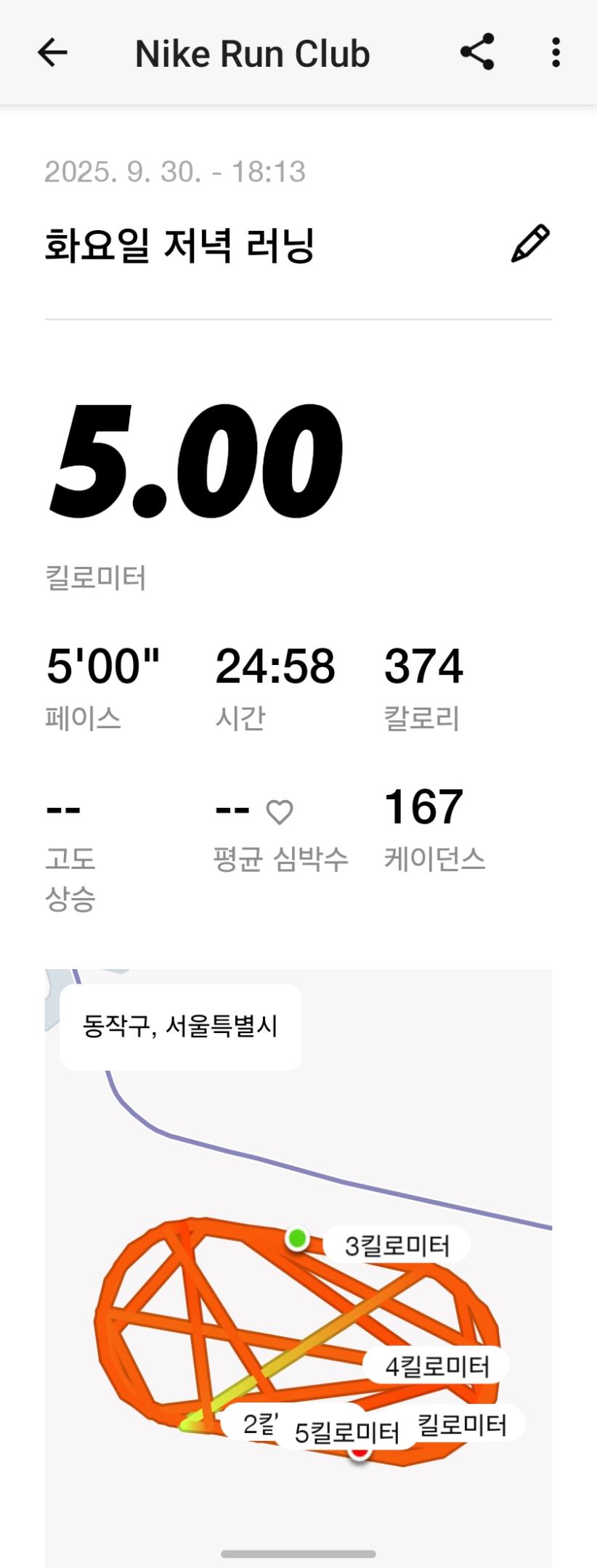This screenshot has width=597, height=1568.
Task: Edit the run title 화요일 저녁 러닝
Action: coord(530,244)
